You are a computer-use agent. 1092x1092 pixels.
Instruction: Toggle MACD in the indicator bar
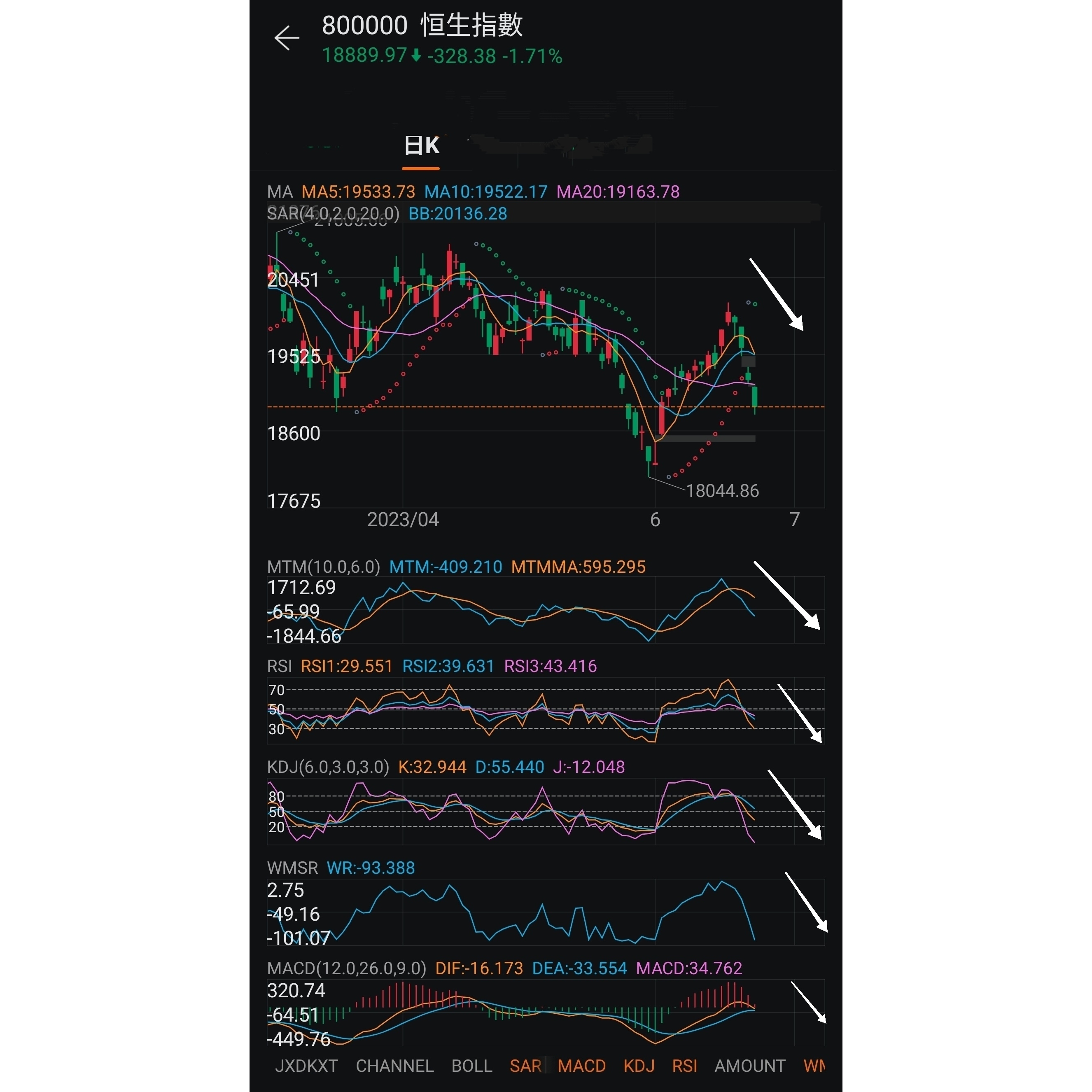[x=581, y=1066]
